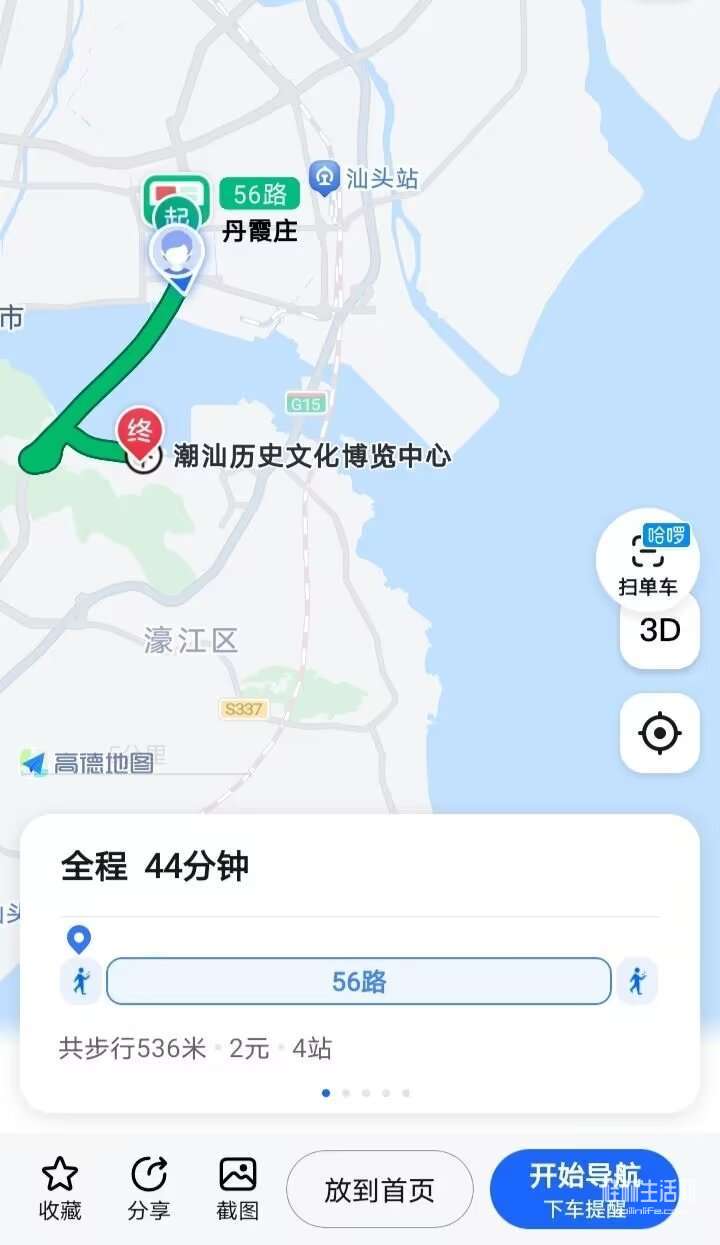Screen dimensions: 720x1245
Task: Select the 汕头站 station marker
Action: 324,180
